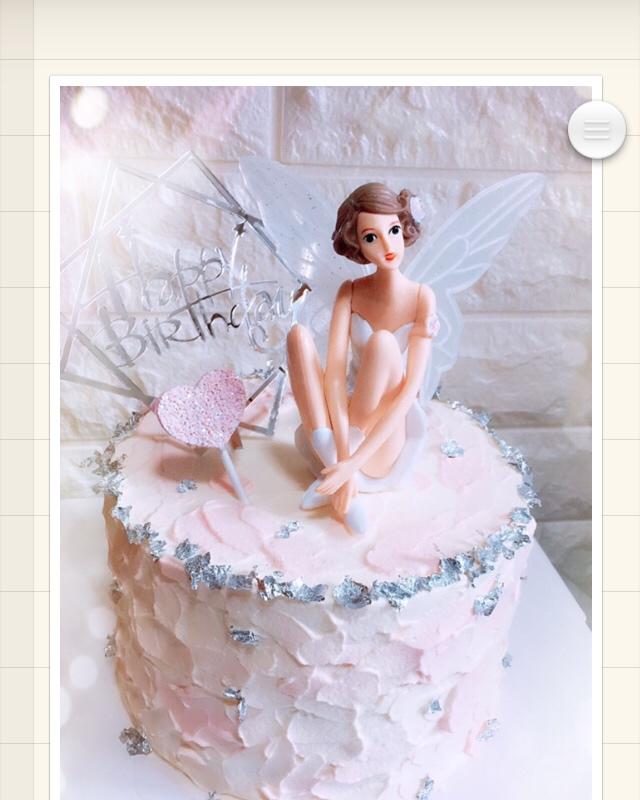The height and width of the screenshot is (800, 640).
Task: Open the birthday cake photo
Action: coord(325,450)
